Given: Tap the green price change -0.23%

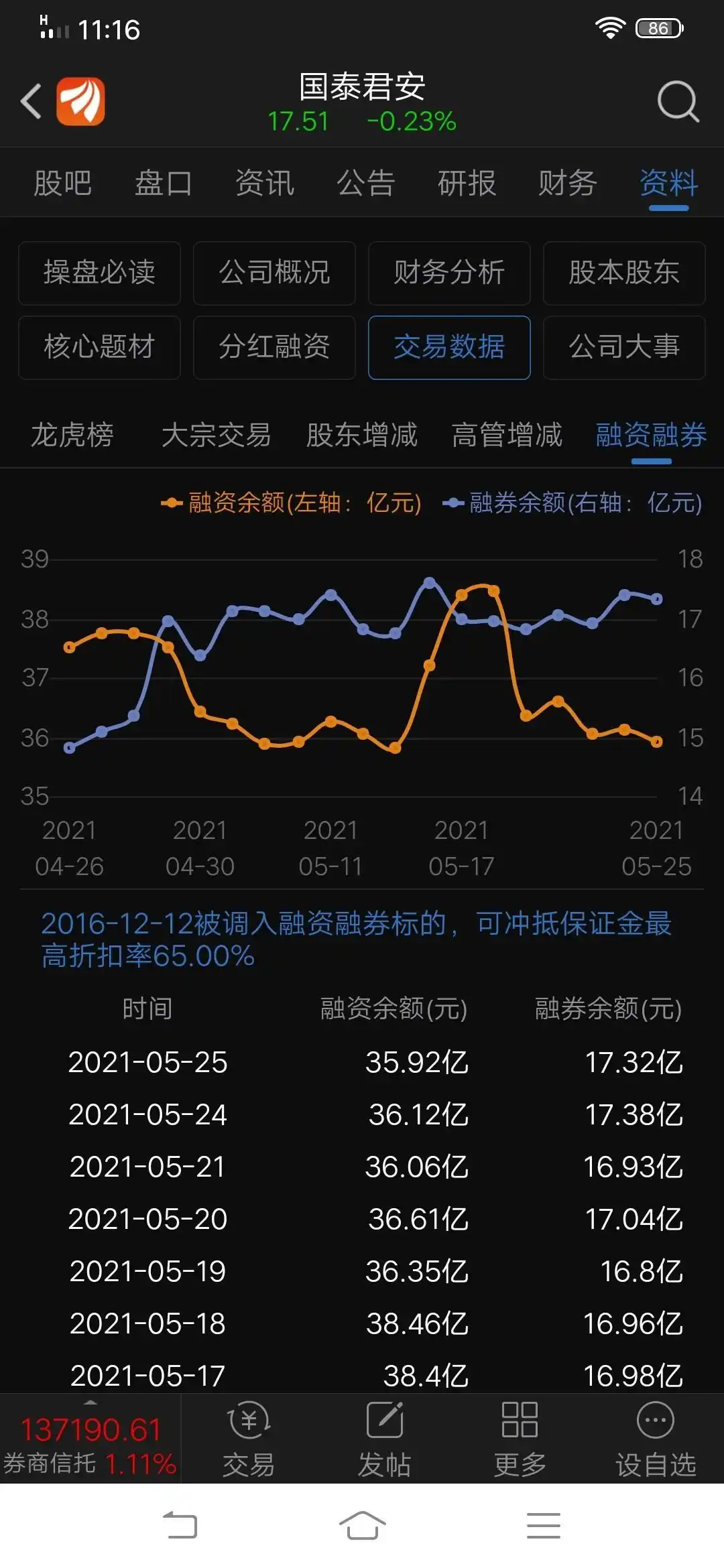Looking at the screenshot, I should [x=410, y=123].
